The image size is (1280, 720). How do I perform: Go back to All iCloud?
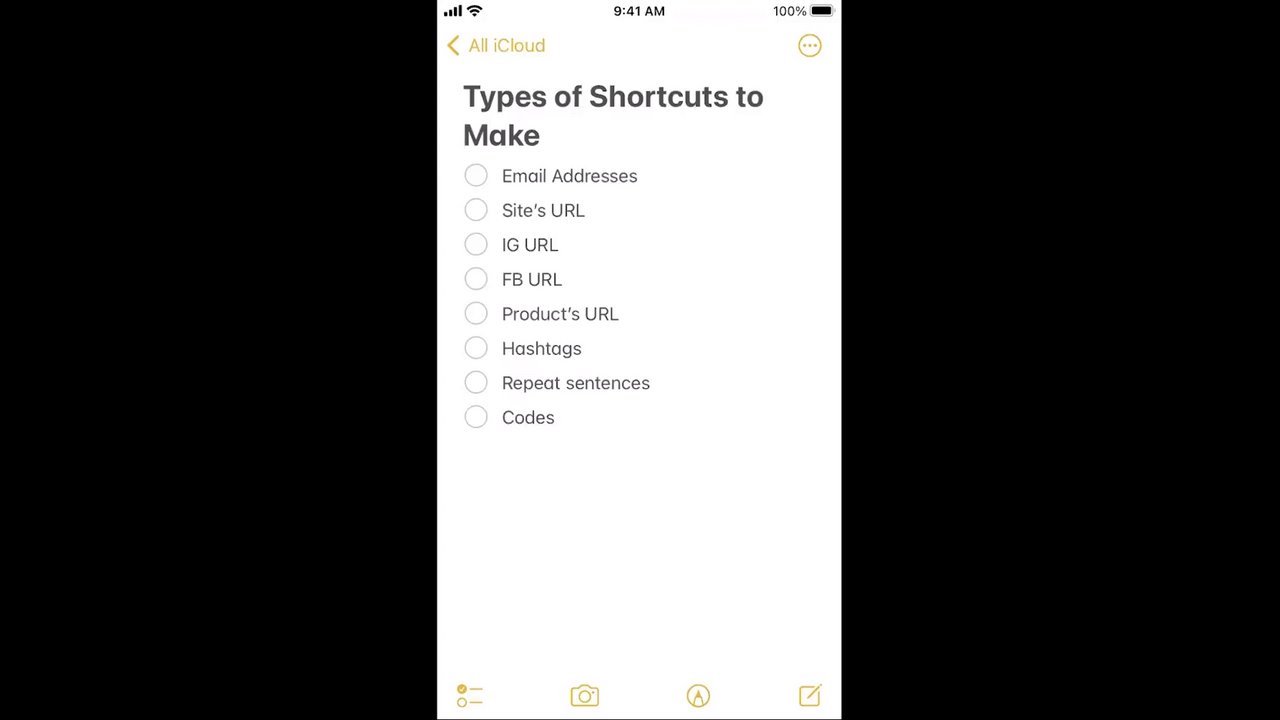[496, 46]
